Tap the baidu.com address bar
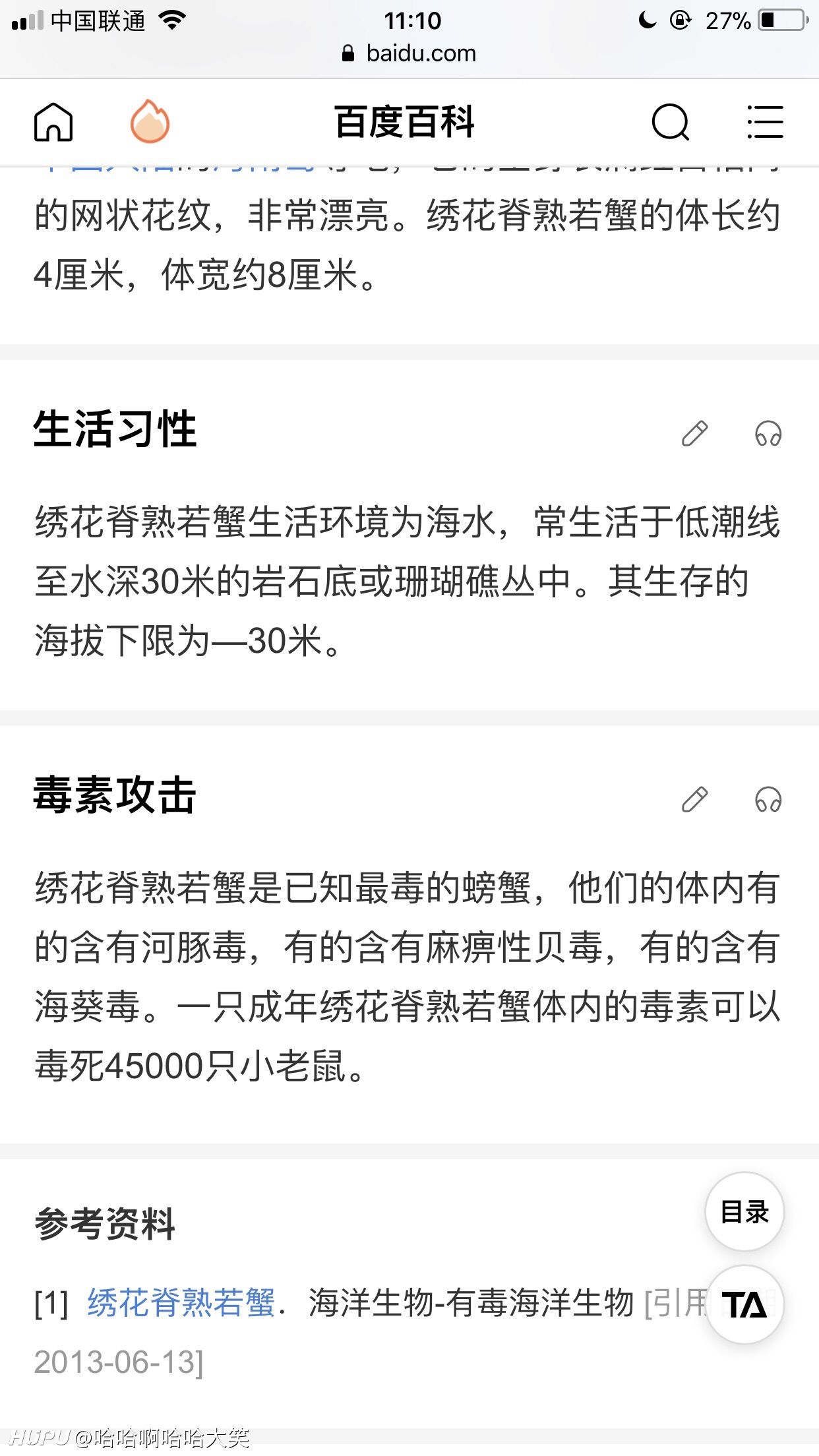This screenshot has width=819, height=1456. [x=409, y=53]
